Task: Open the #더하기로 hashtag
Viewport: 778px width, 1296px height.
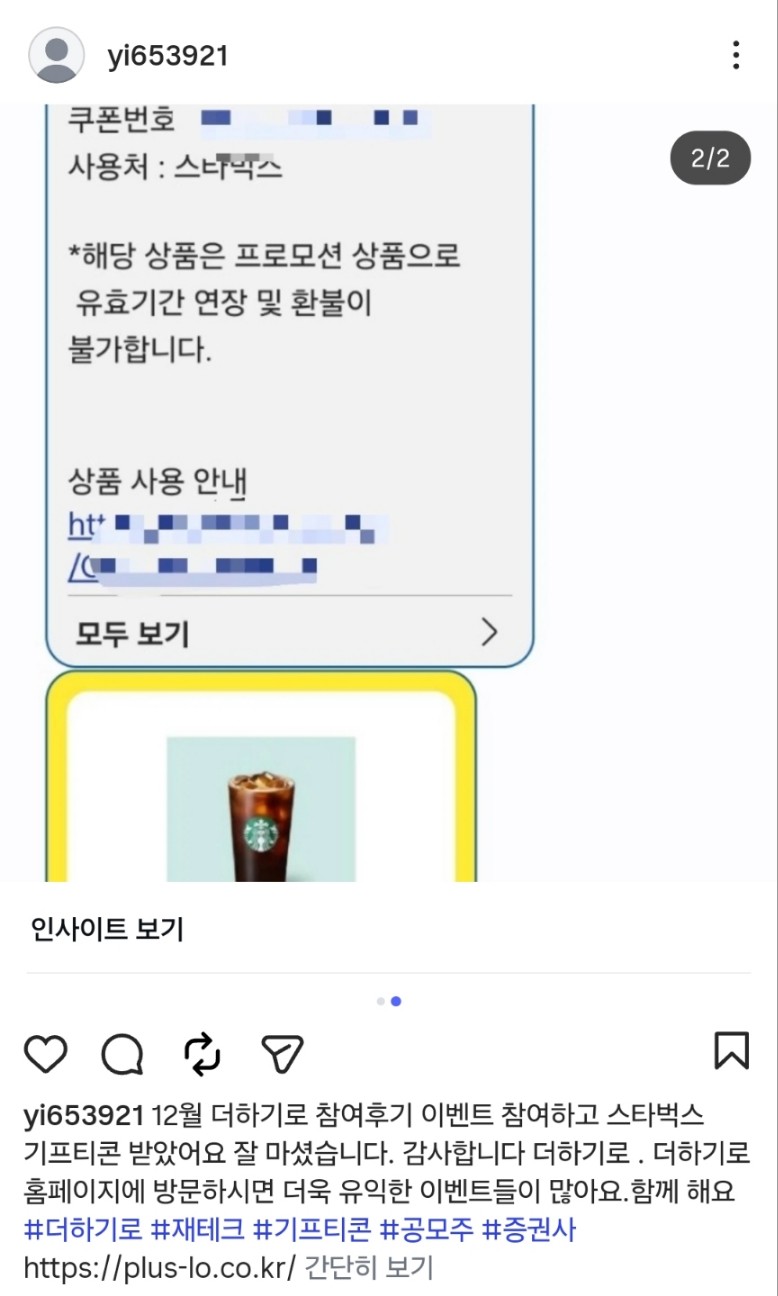Action: [x=82, y=1230]
